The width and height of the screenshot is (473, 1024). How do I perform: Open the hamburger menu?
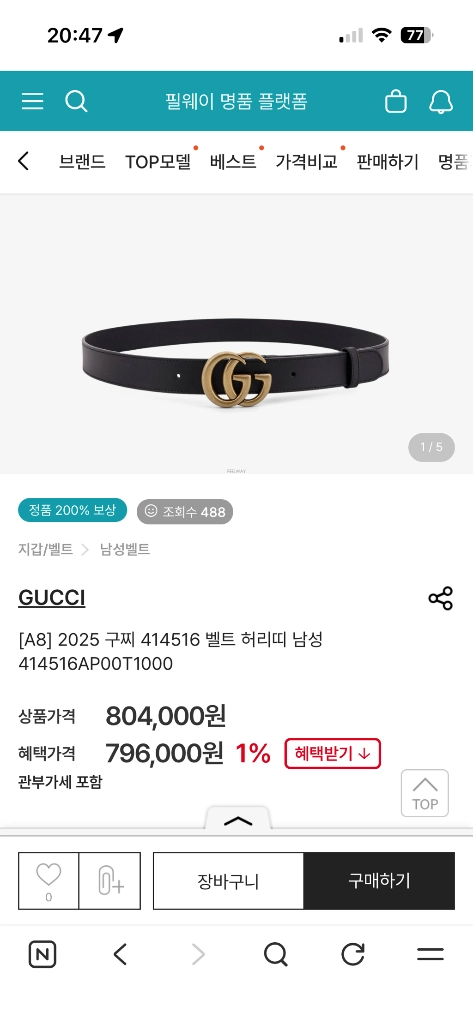(x=32, y=101)
